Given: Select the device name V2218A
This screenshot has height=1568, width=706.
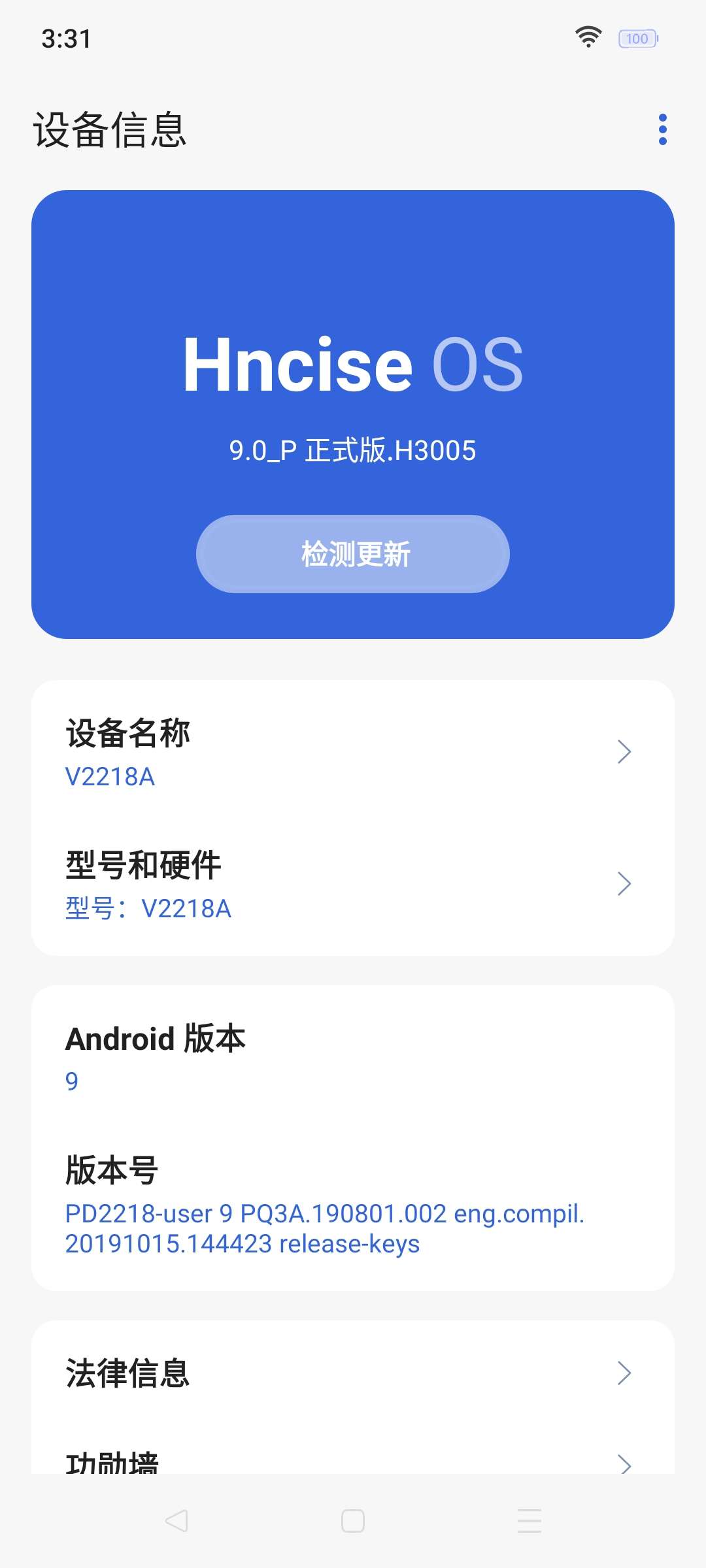Looking at the screenshot, I should tap(109, 777).
